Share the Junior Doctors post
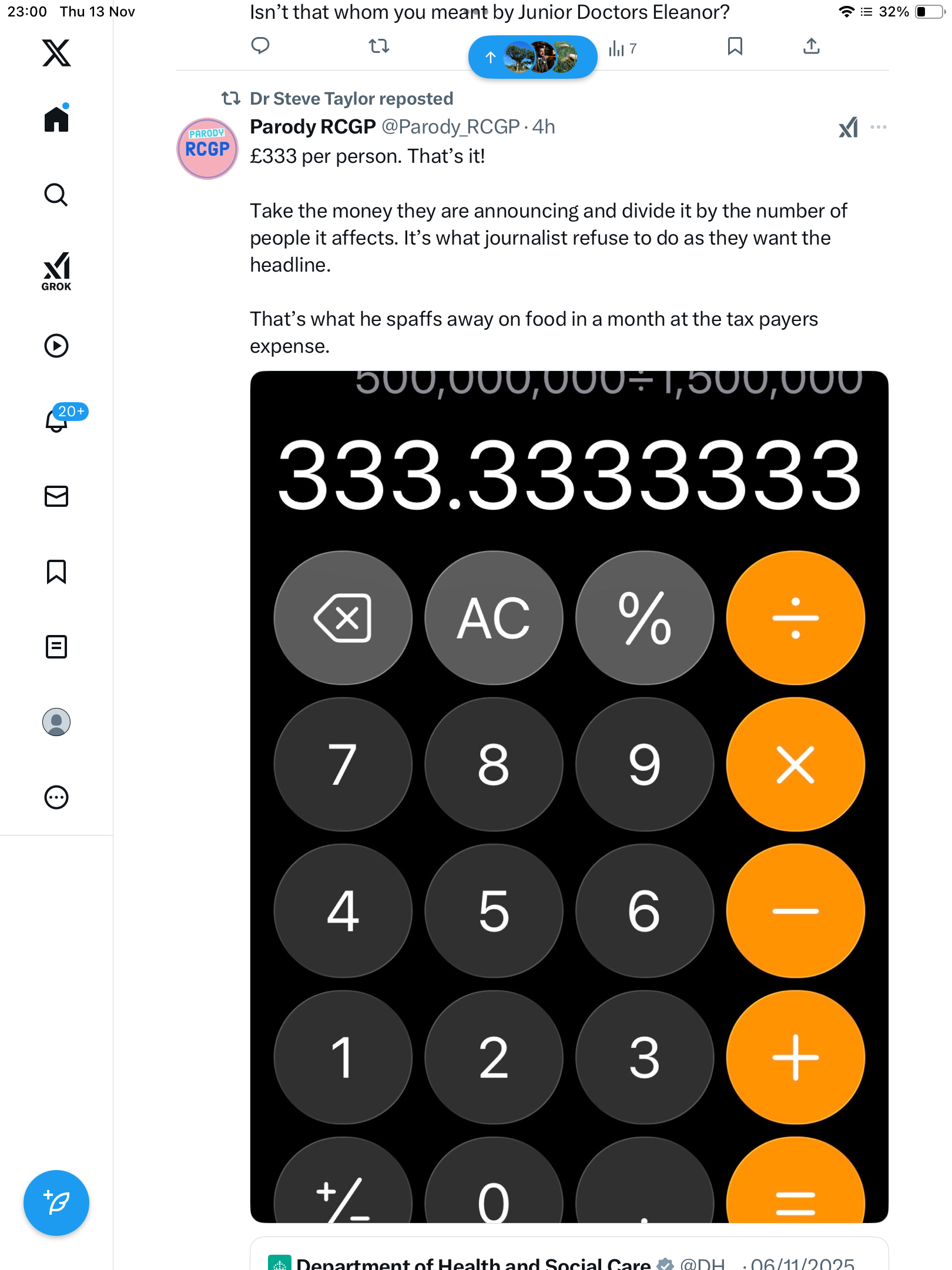 click(x=811, y=46)
